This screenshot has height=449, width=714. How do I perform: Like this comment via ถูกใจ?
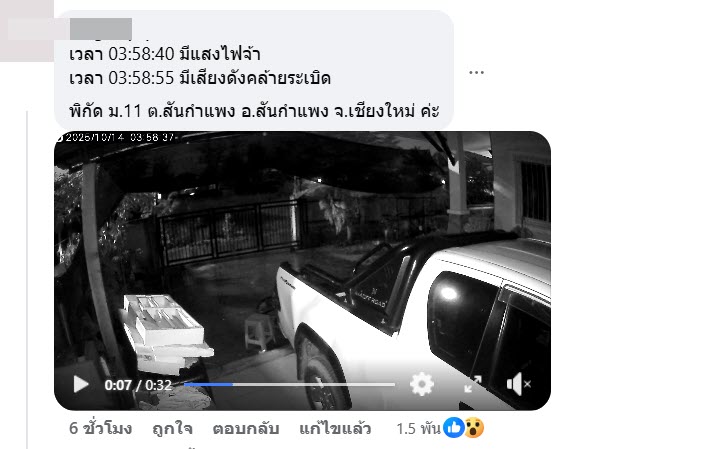click(x=172, y=429)
